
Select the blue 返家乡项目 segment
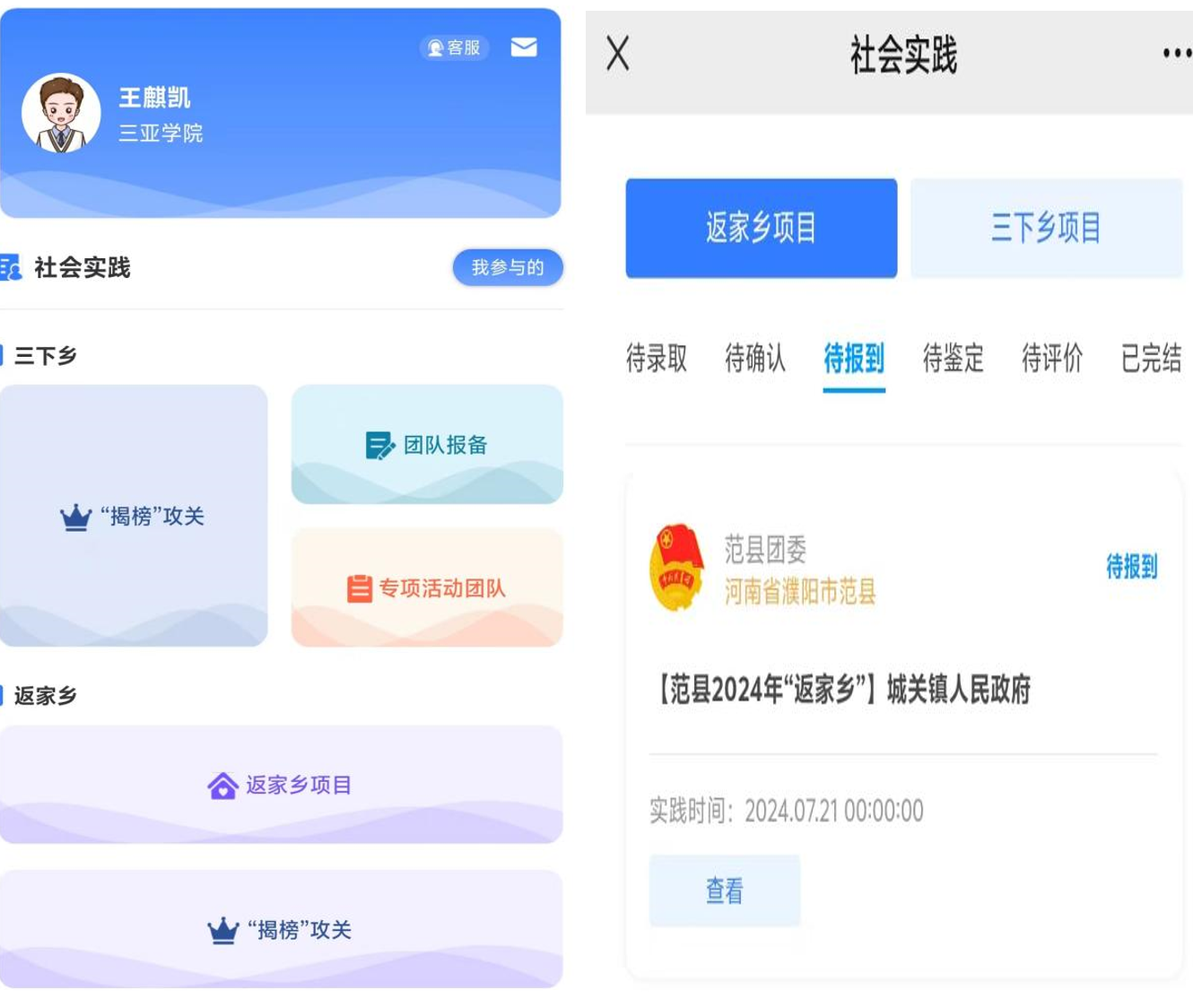click(761, 228)
